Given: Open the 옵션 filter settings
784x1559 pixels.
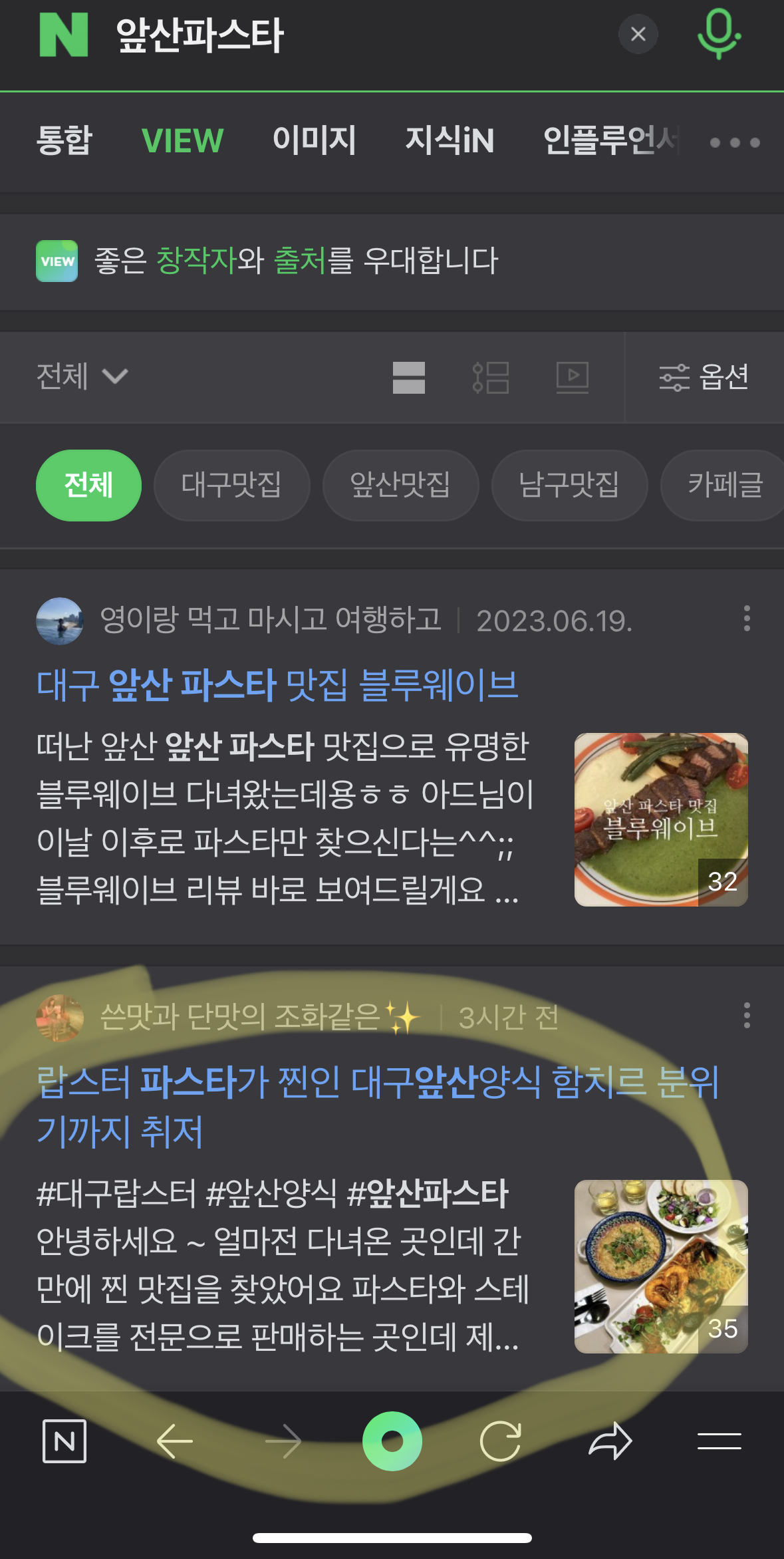Looking at the screenshot, I should coord(704,377).
